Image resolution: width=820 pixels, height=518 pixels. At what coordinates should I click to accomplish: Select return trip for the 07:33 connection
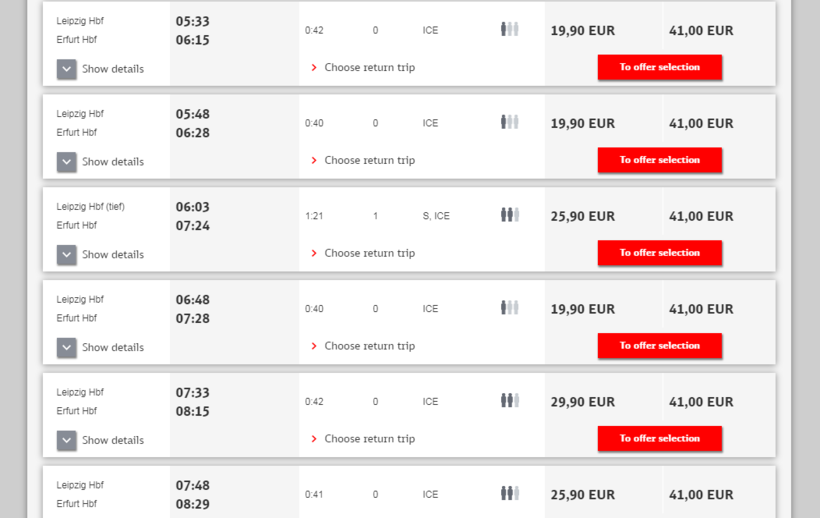coord(368,439)
